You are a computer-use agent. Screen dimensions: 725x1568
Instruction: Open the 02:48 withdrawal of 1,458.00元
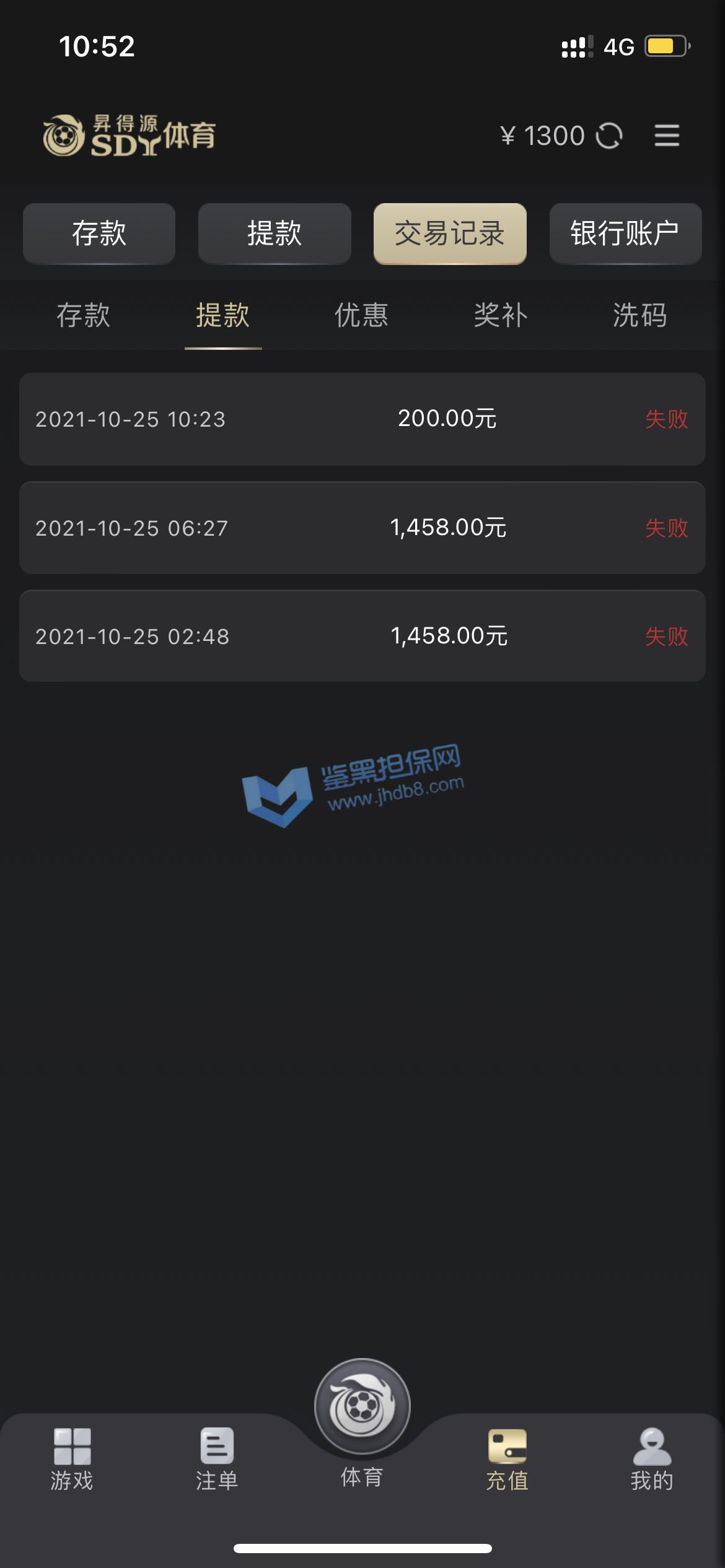[362, 636]
